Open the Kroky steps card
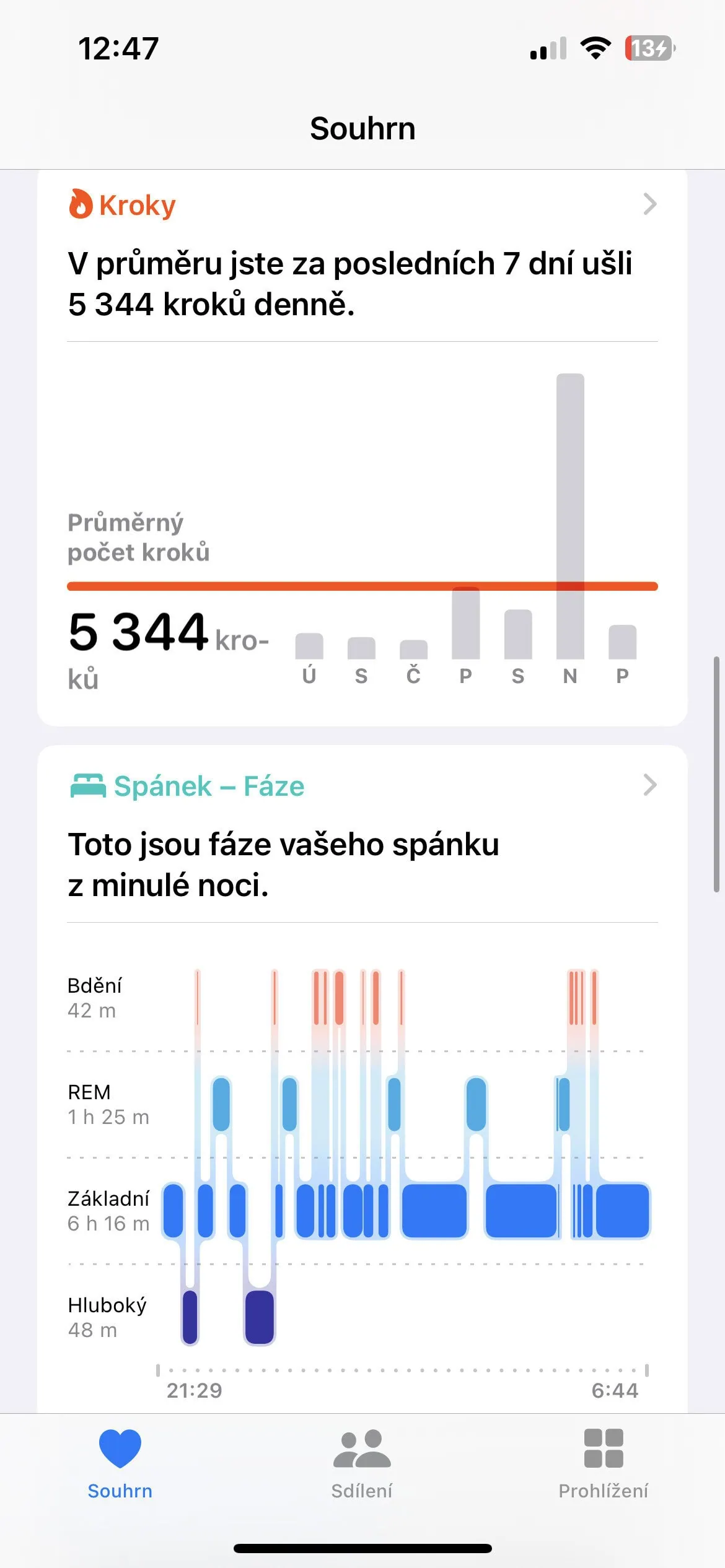This screenshot has height=1568, width=725. tap(362, 206)
